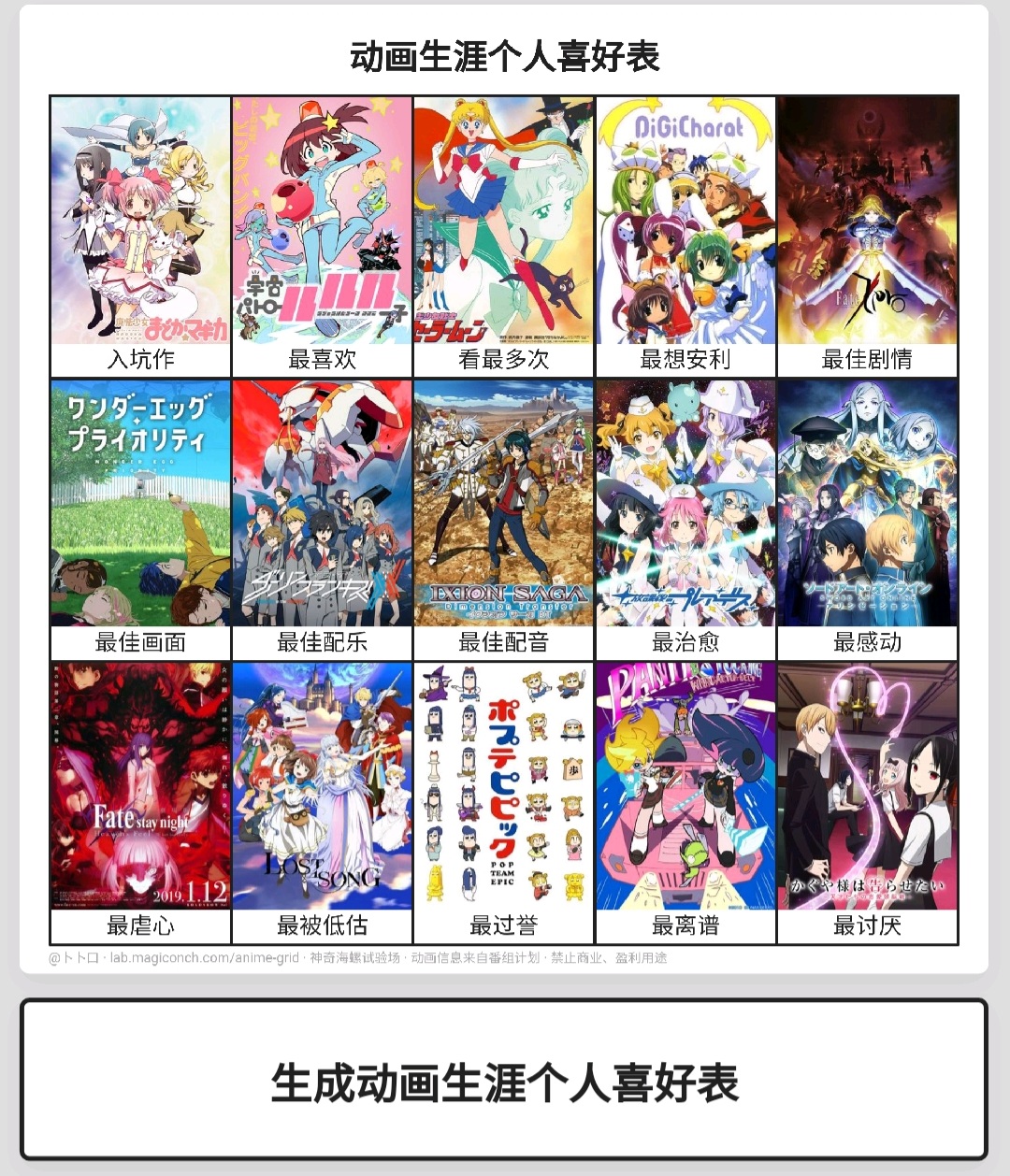Select the 最离谱 cell
Screen dimensions: 1010x1176
click(685, 802)
